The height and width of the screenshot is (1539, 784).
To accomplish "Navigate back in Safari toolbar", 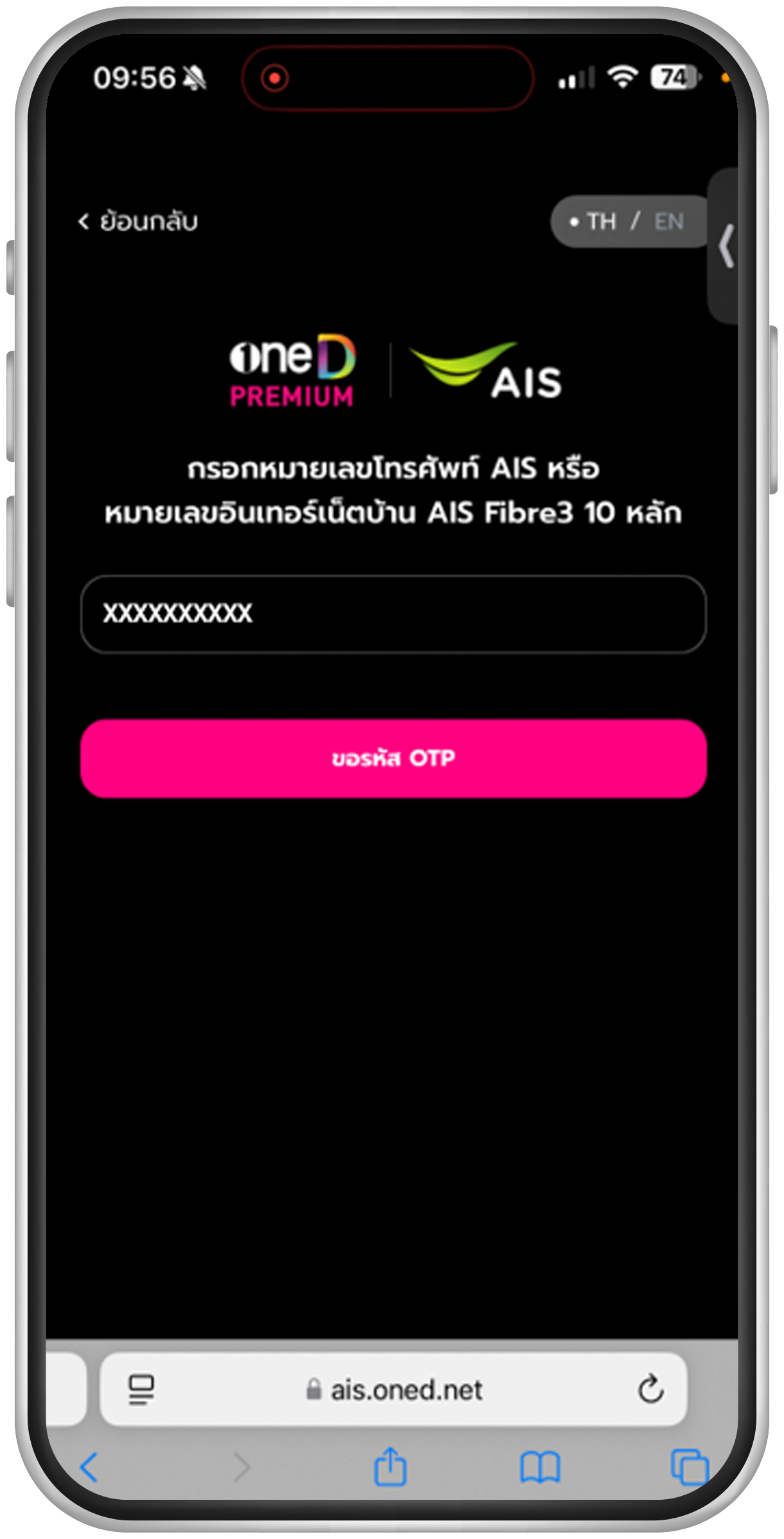I will 89,1468.
